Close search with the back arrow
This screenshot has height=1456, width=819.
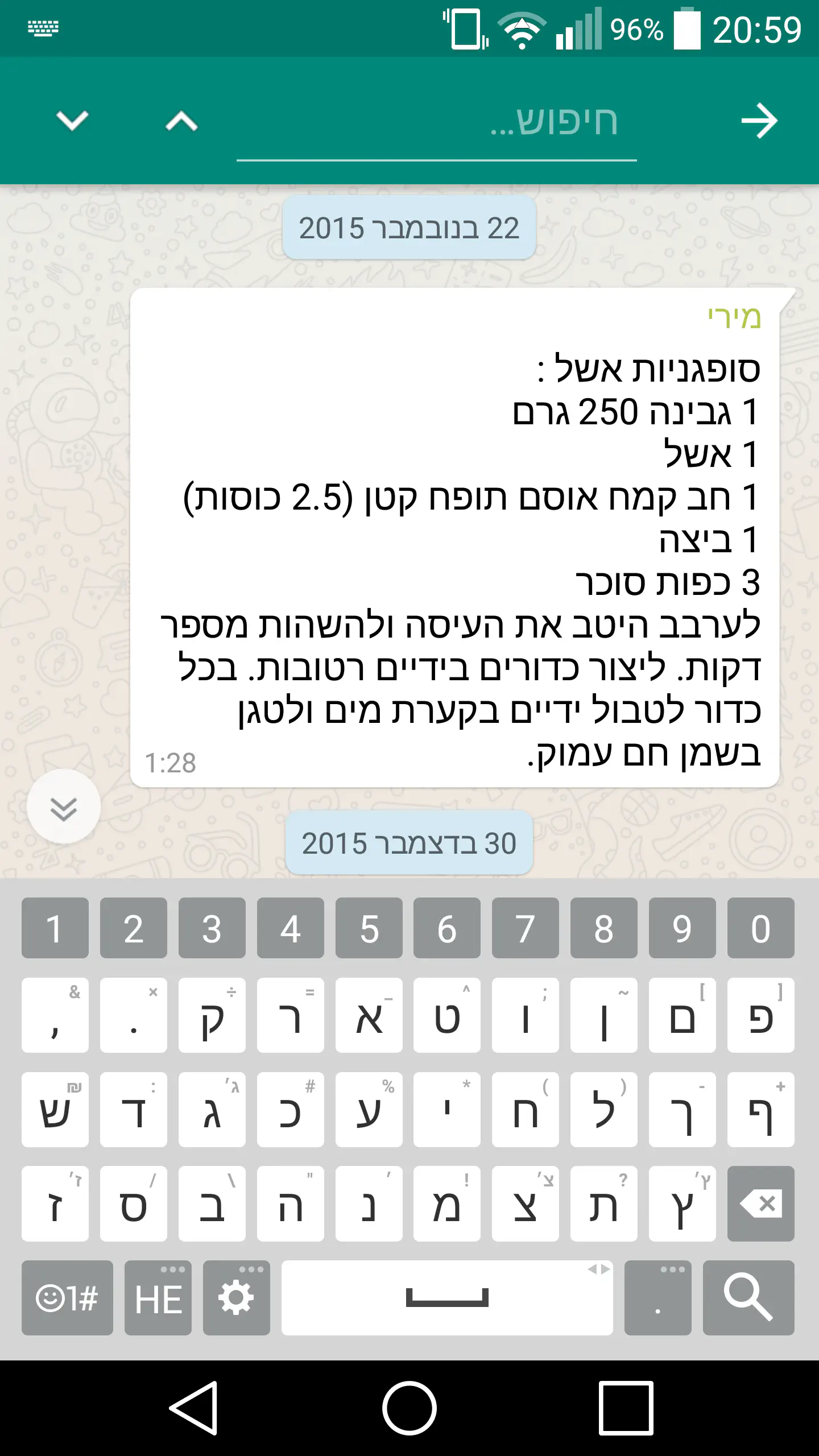coord(759,121)
